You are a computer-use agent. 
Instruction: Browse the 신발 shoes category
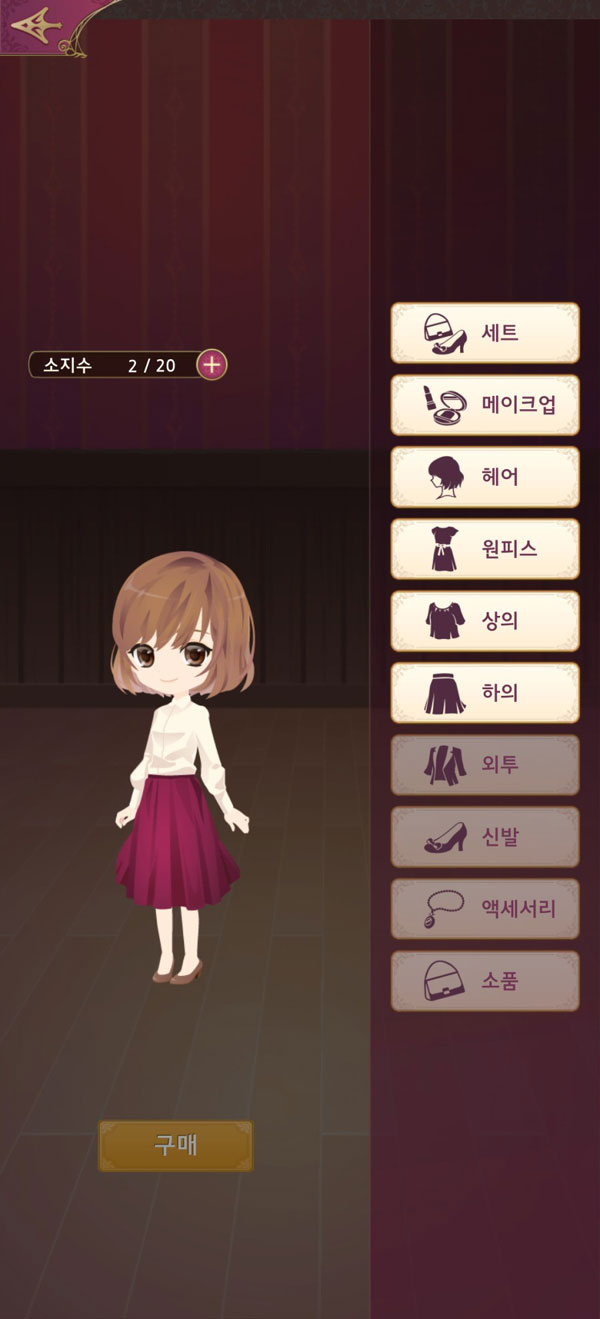(x=485, y=837)
